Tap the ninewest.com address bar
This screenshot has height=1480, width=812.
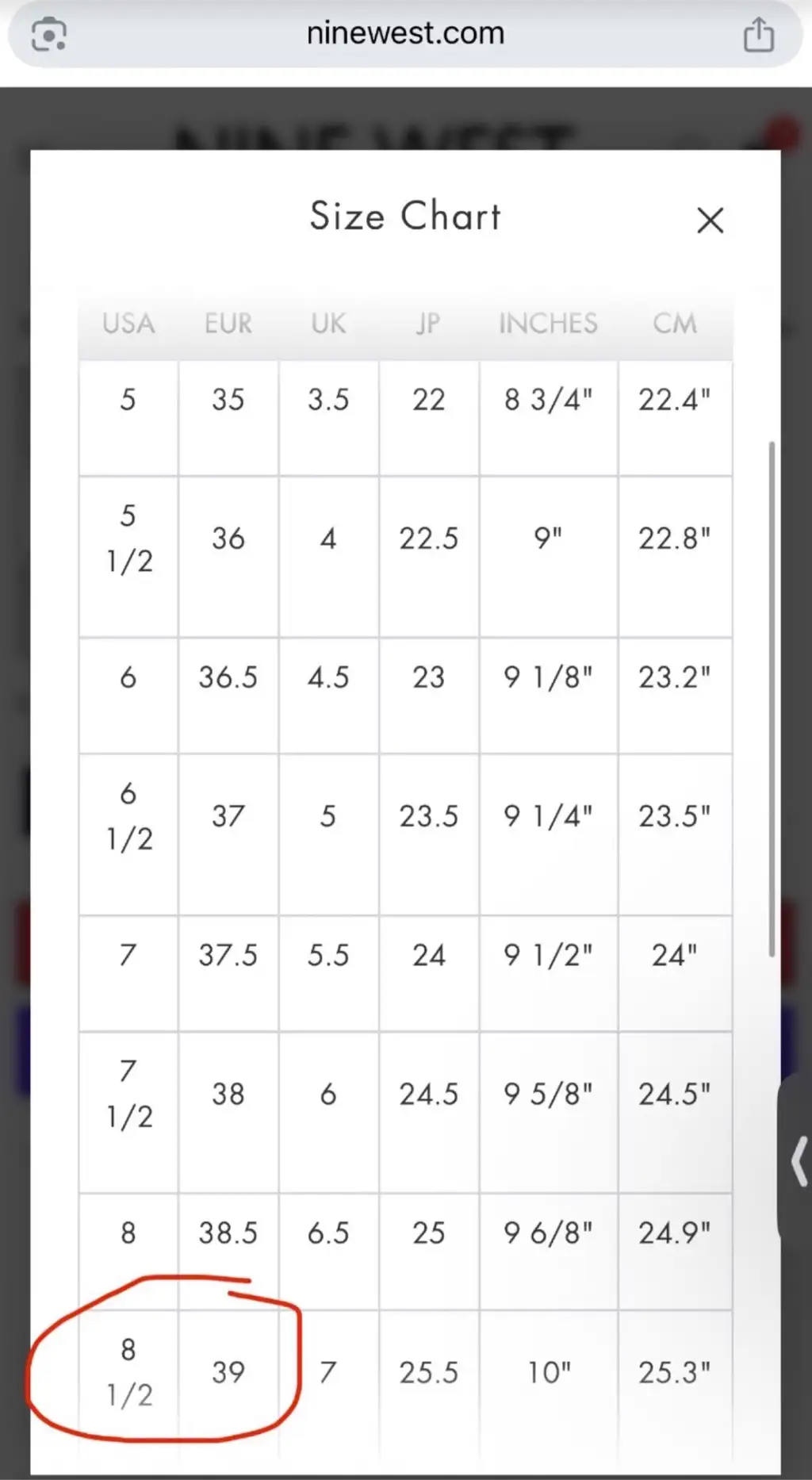(x=405, y=33)
